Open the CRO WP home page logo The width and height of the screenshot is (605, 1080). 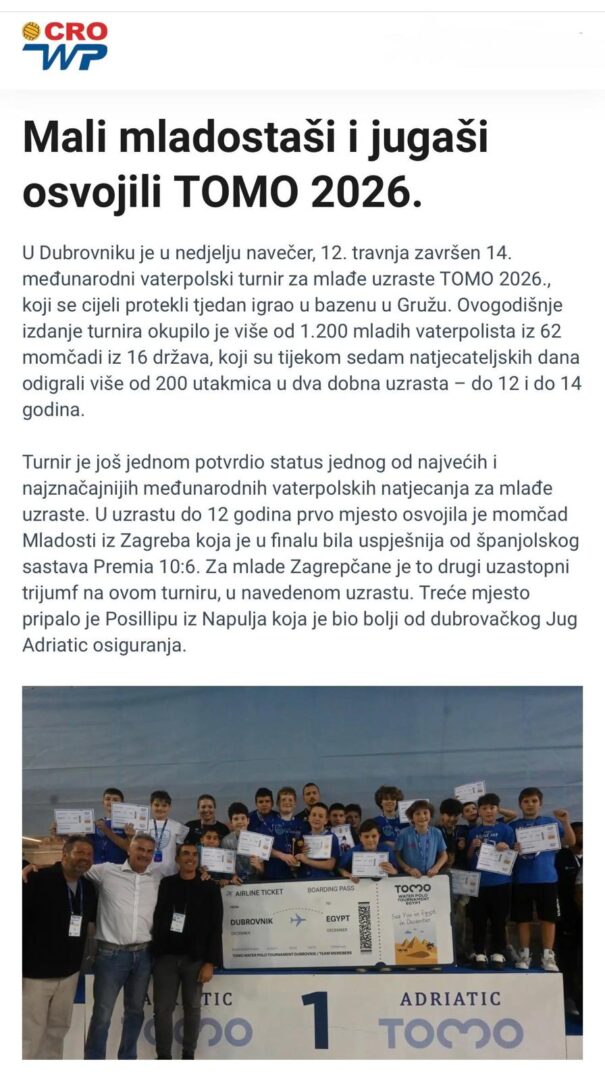[64, 46]
